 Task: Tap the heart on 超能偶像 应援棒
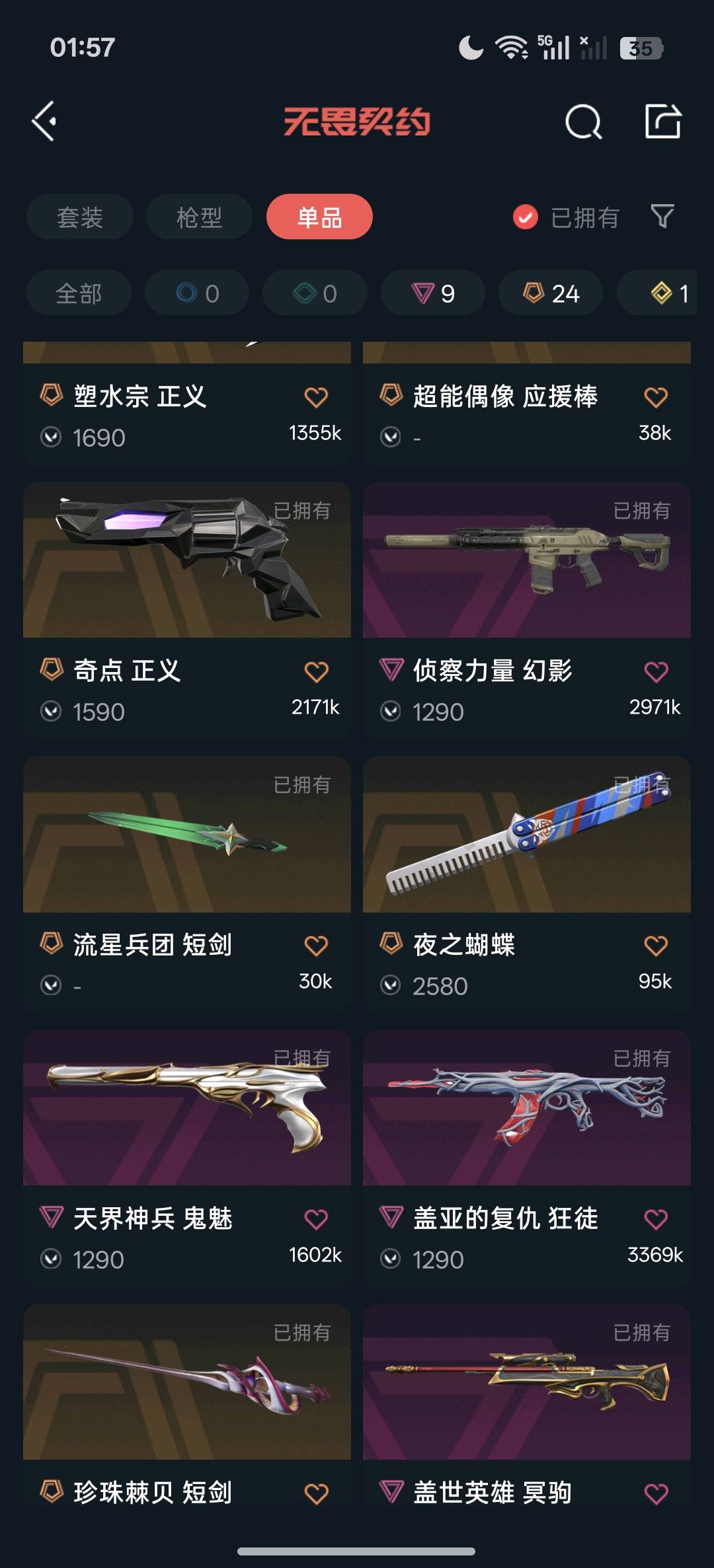click(x=656, y=397)
